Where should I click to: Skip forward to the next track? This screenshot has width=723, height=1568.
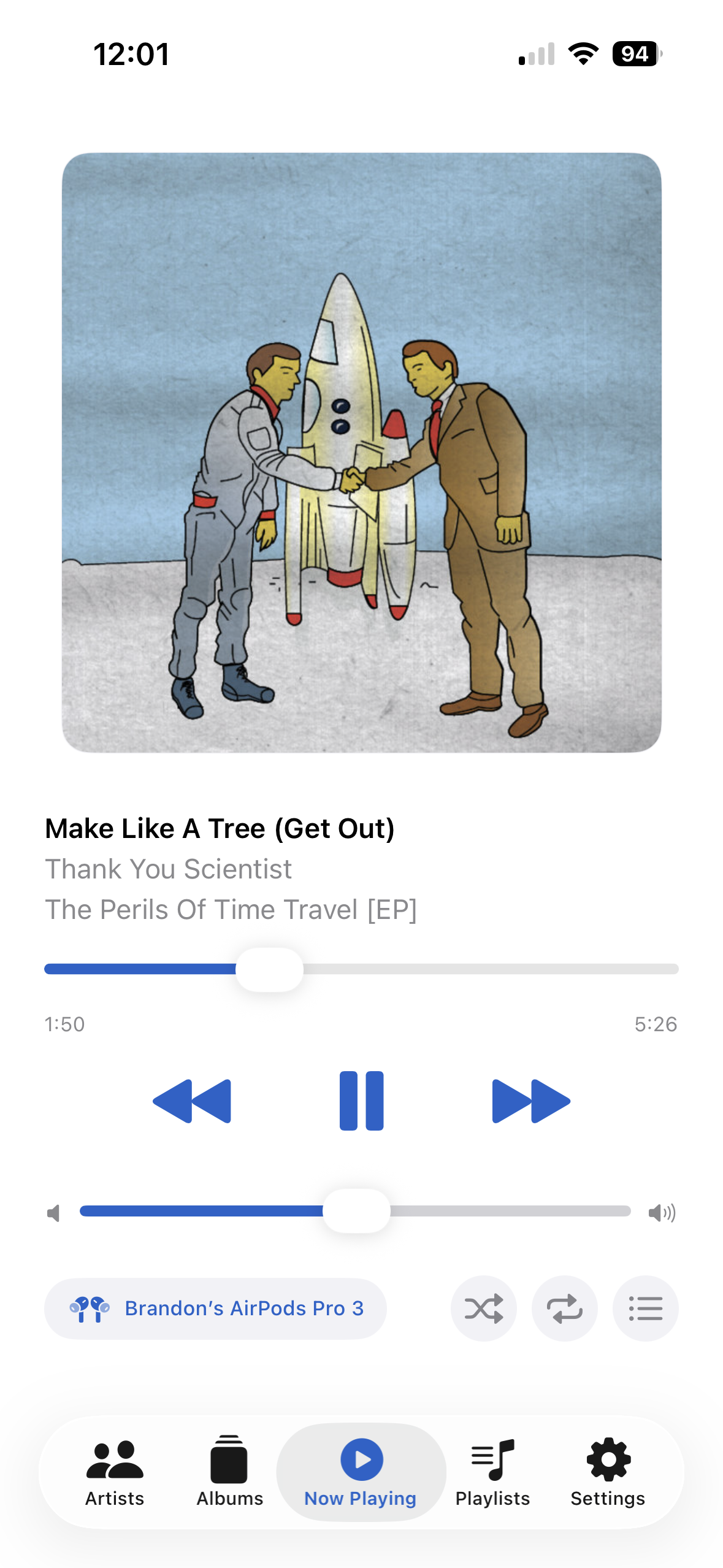[x=531, y=1101]
